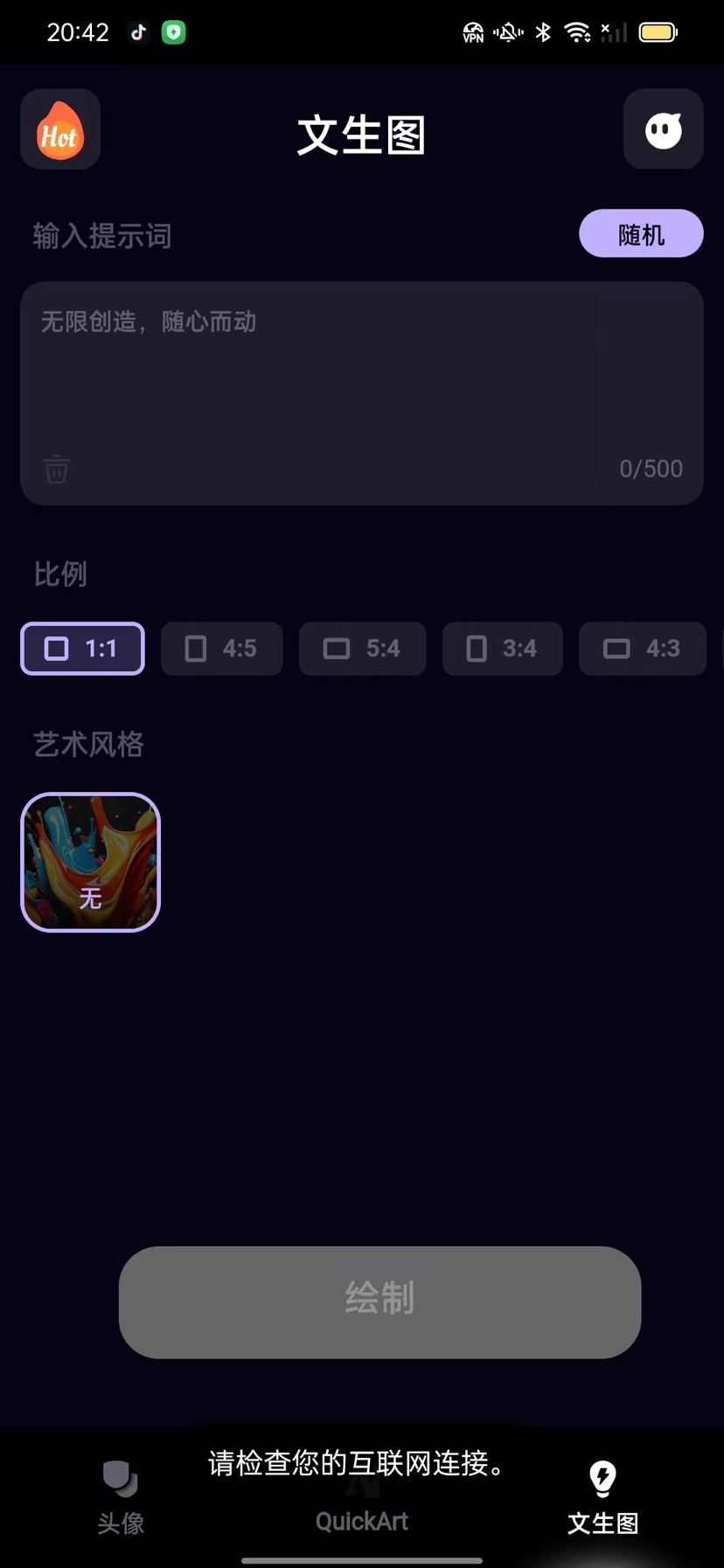
Task: Clear the prompt with the trash icon
Action: point(57,469)
